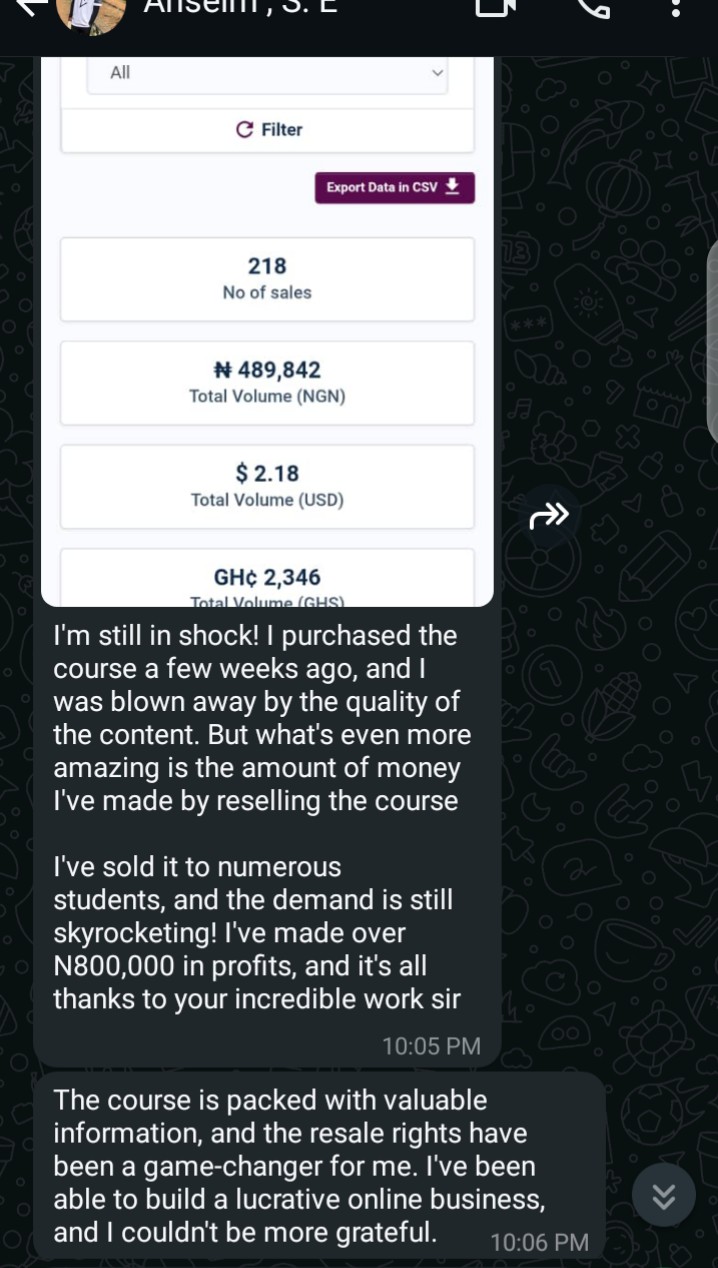Start a voice call with Anselm
Screen dimensions: 718x1268
(x=594, y=8)
